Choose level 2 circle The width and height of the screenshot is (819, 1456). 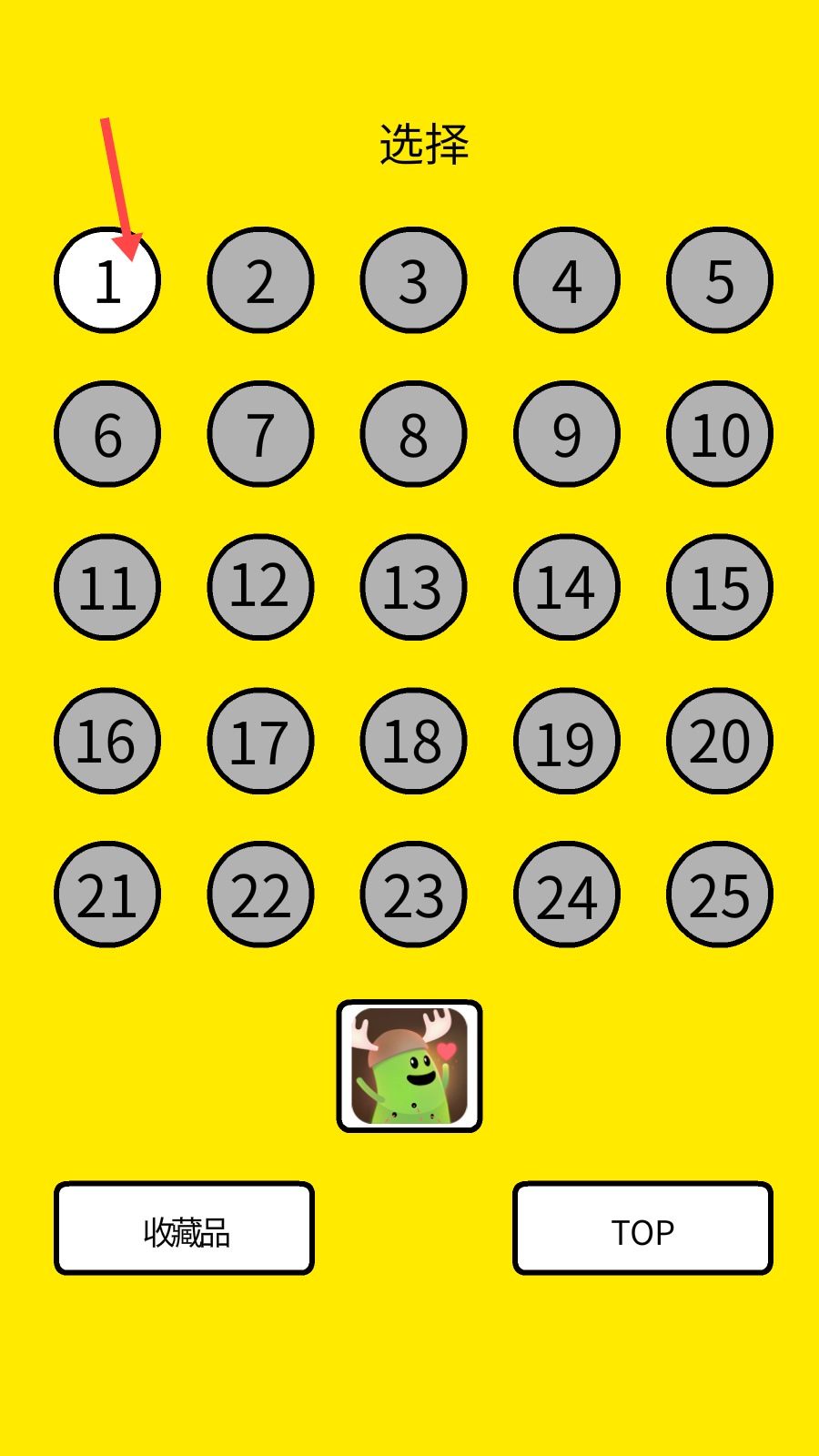[x=260, y=280]
